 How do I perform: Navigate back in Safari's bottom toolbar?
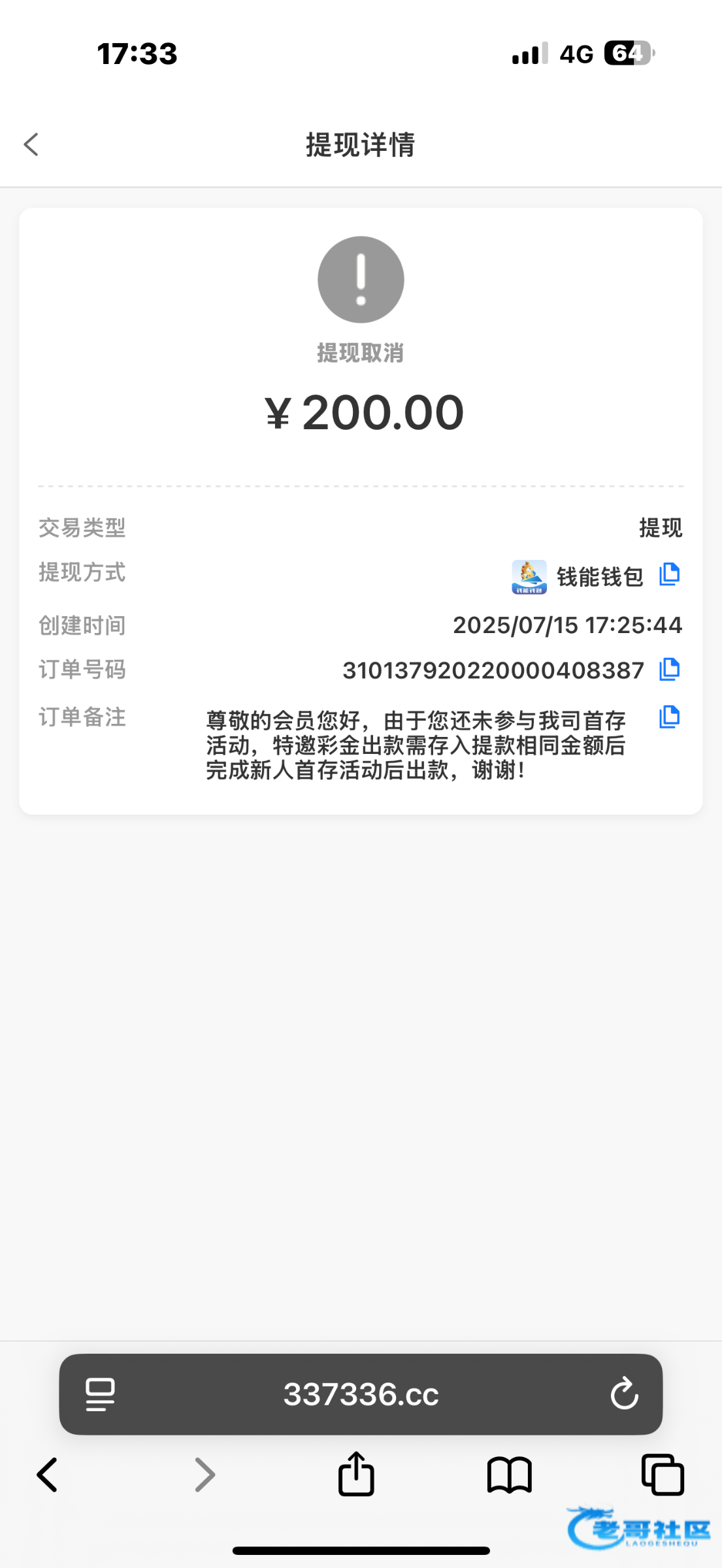coord(47,1475)
